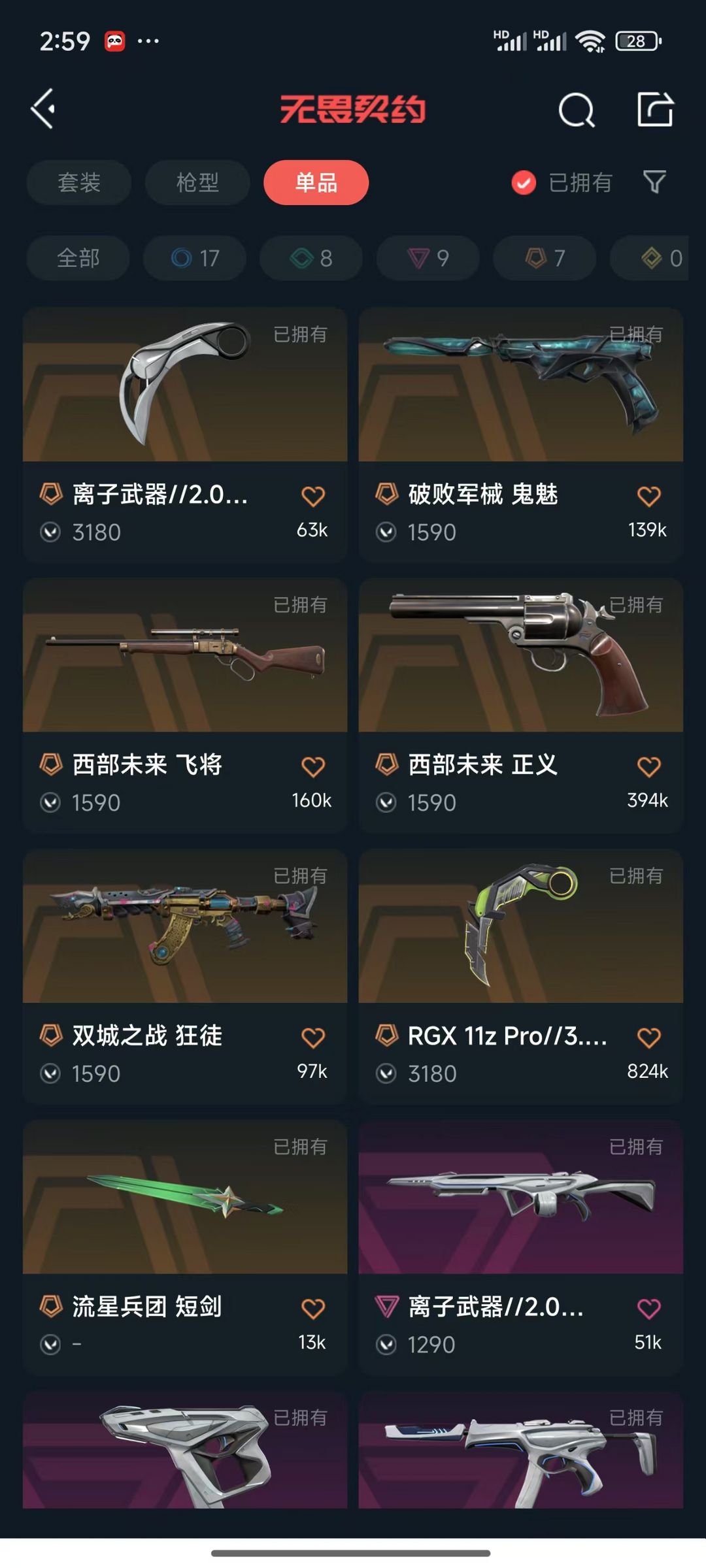The width and height of the screenshot is (706, 1568).
Task: Uncheck the 已拥有 checkbox
Action: [524, 183]
